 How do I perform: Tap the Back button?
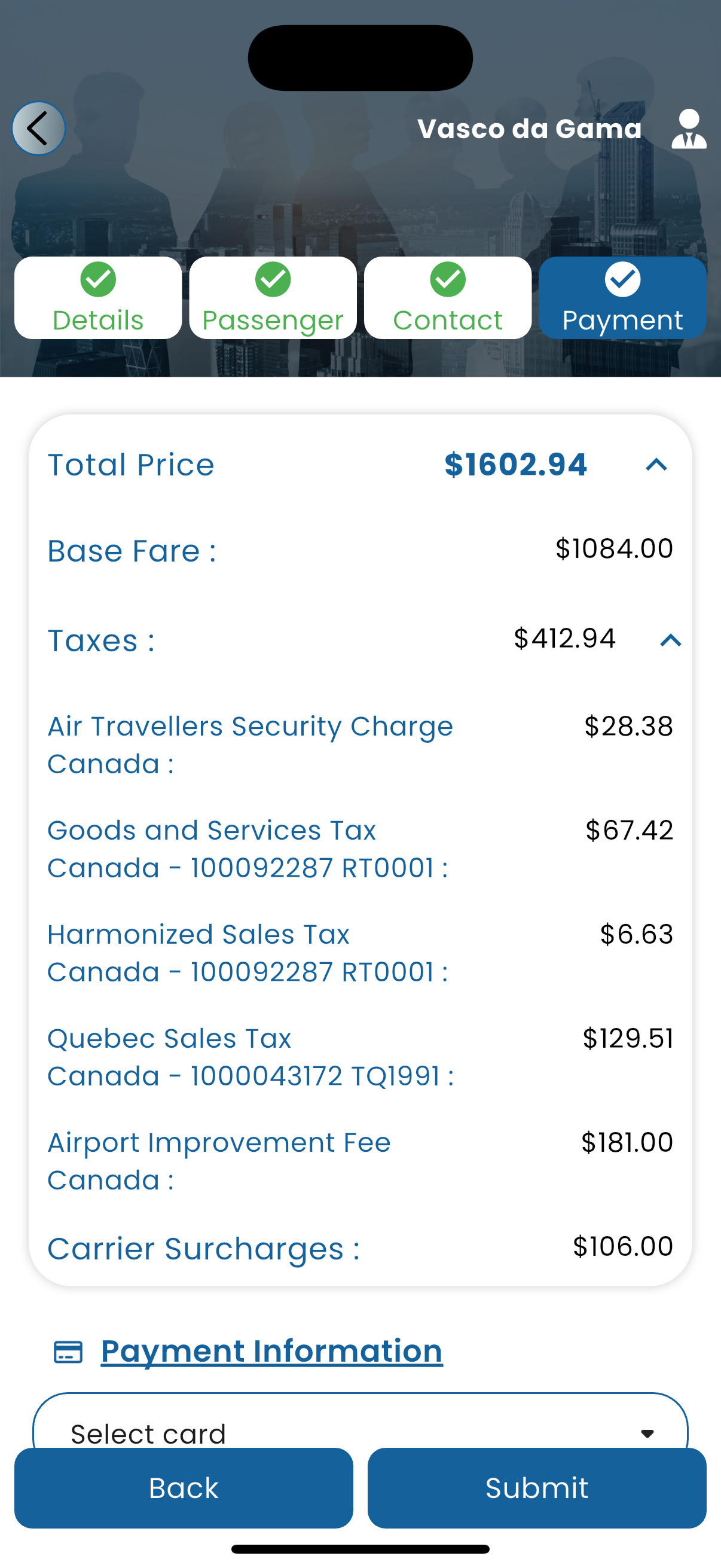[184, 1488]
